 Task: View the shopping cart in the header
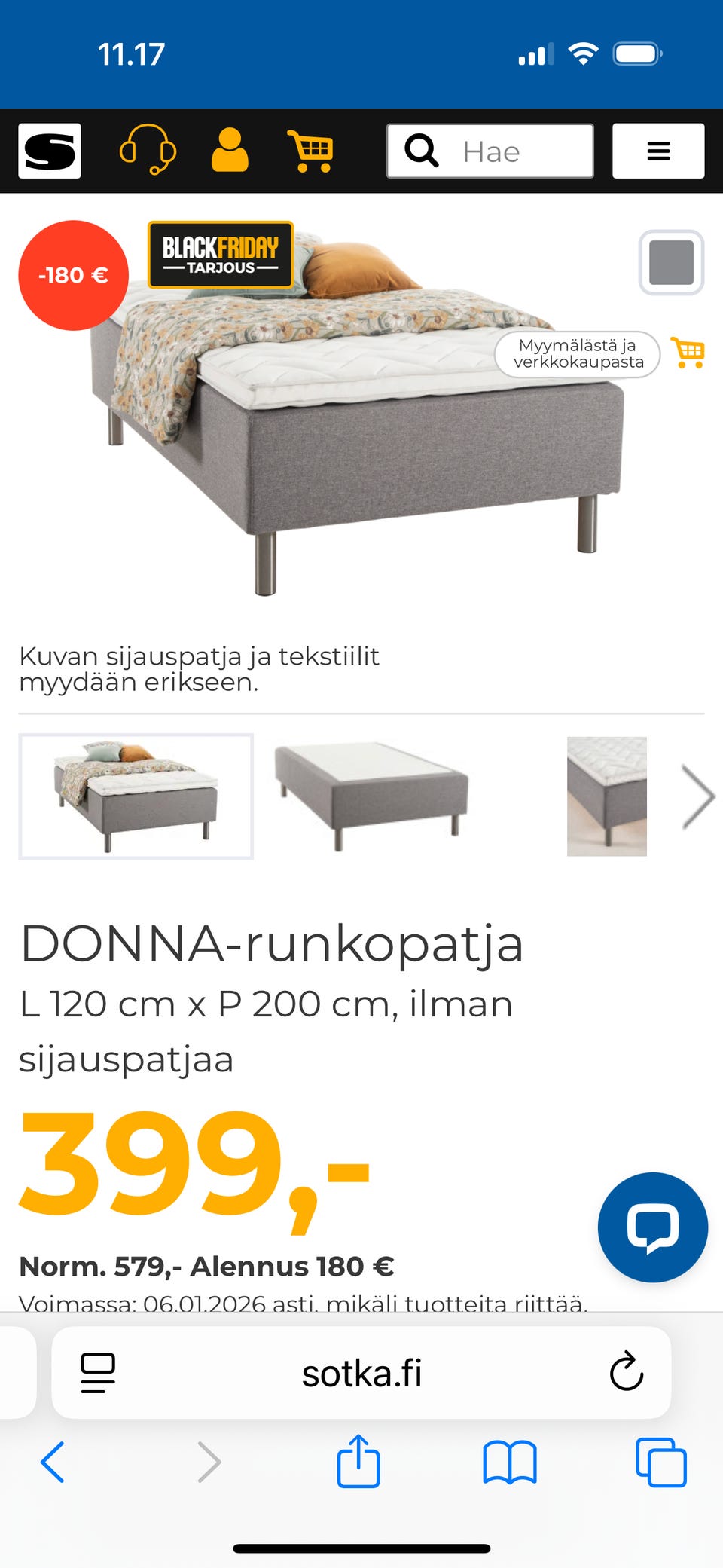(x=311, y=150)
